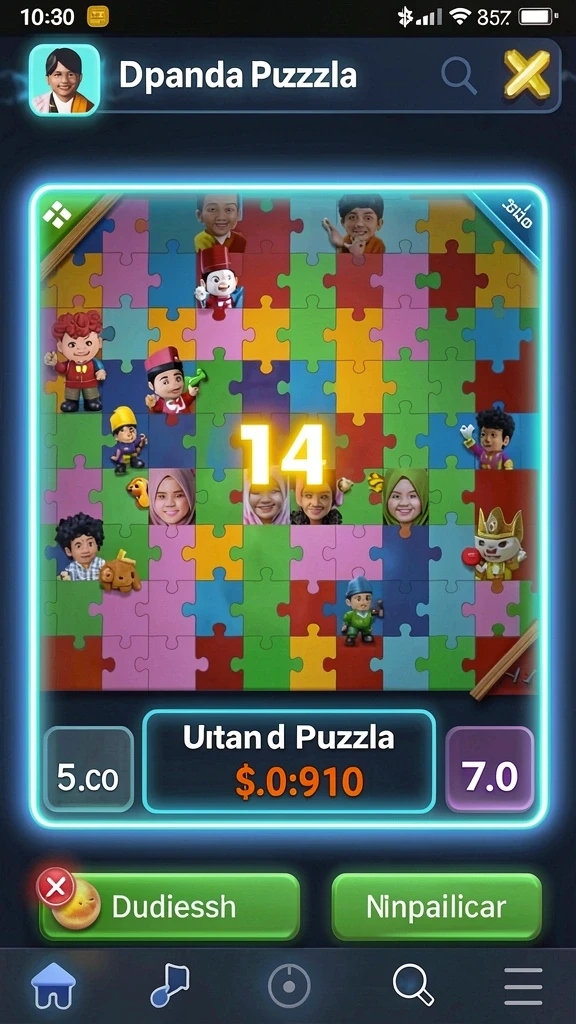Open the circular dial tab
This screenshot has width=576, height=1024.
pyautogui.click(x=289, y=985)
